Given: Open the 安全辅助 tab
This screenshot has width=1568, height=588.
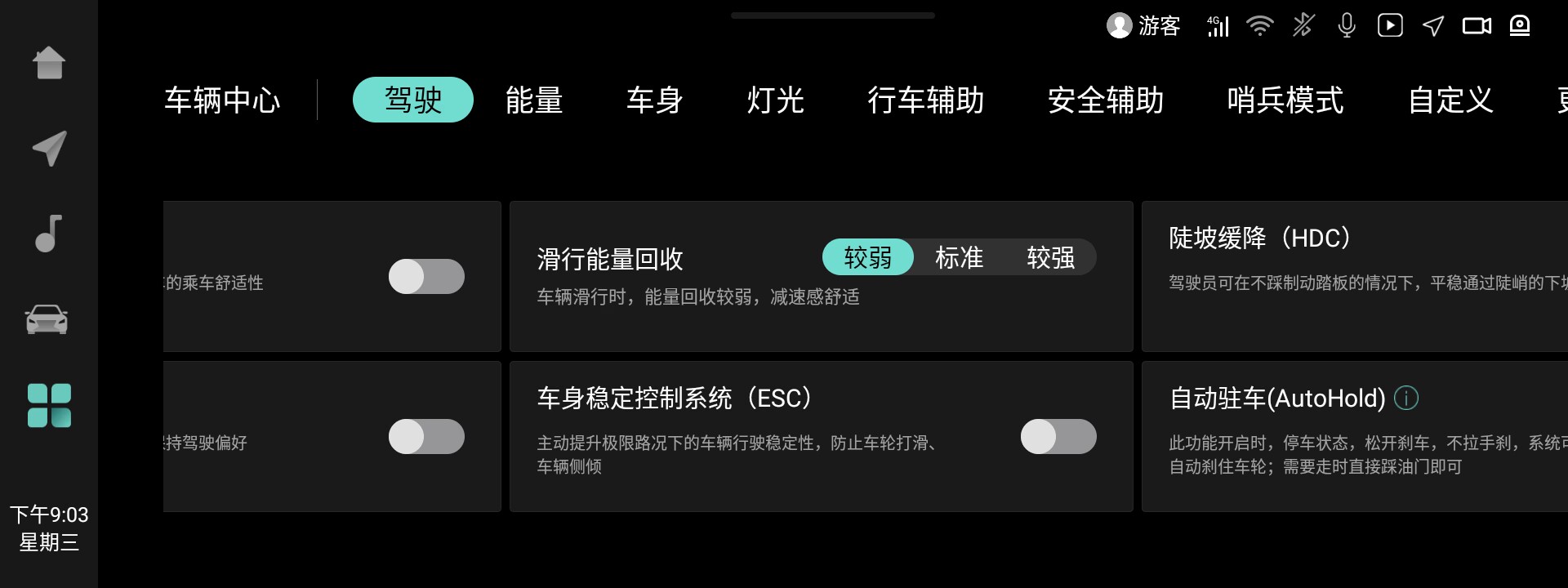Looking at the screenshot, I should coord(1105,100).
